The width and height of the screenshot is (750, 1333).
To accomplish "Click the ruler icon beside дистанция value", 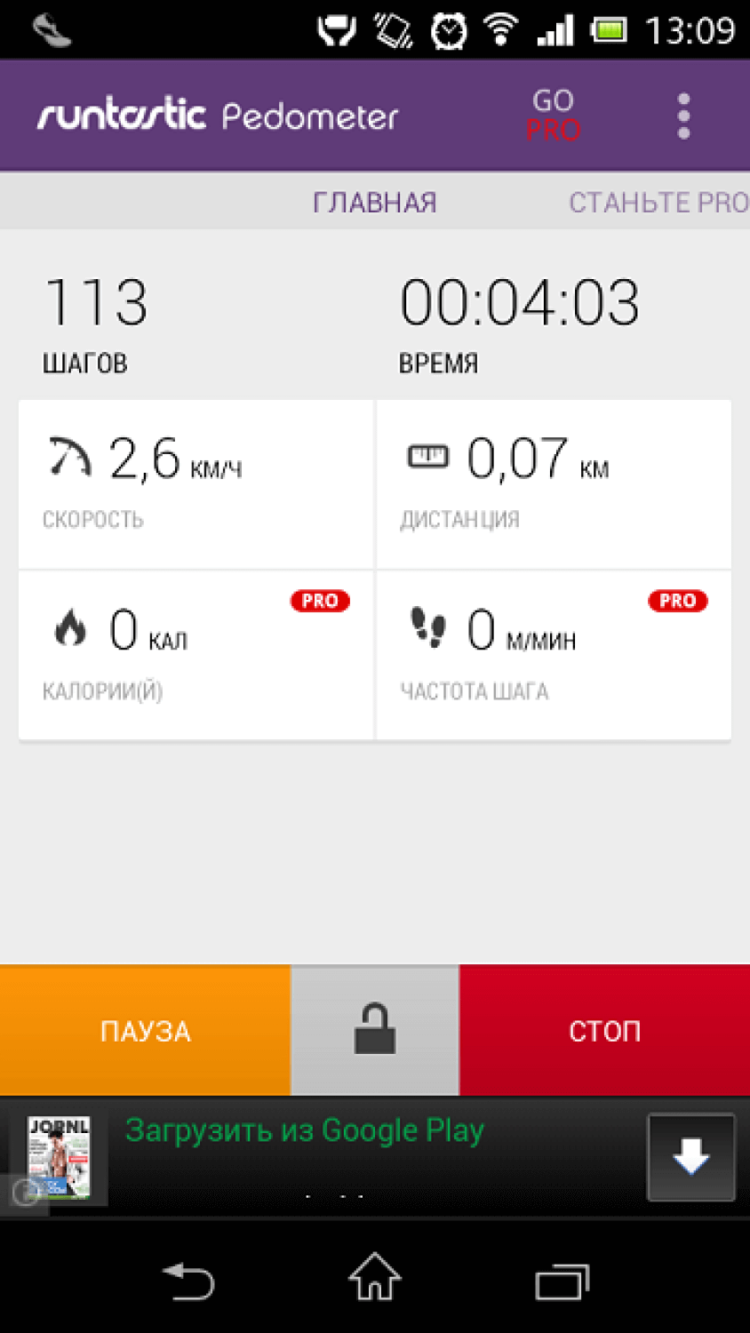I will pos(428,456).
